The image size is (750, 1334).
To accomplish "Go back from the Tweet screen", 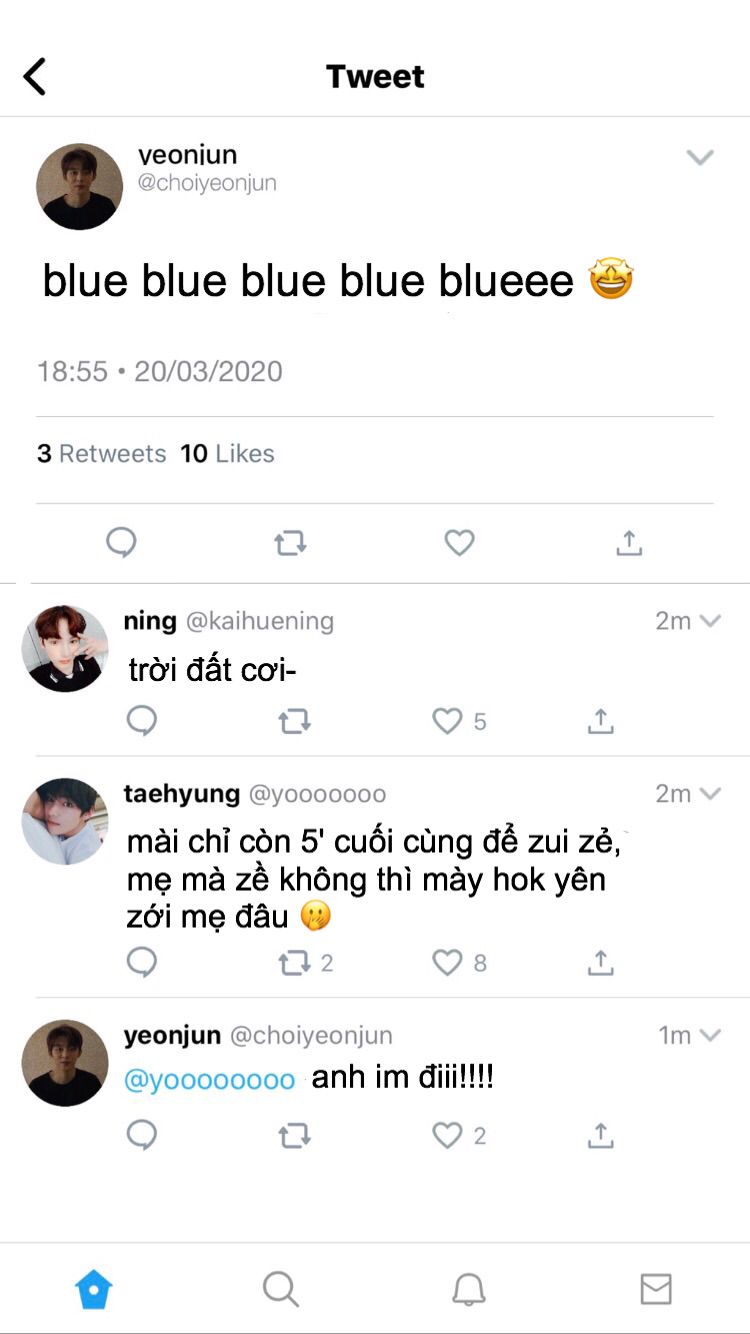I will [35, 77].
